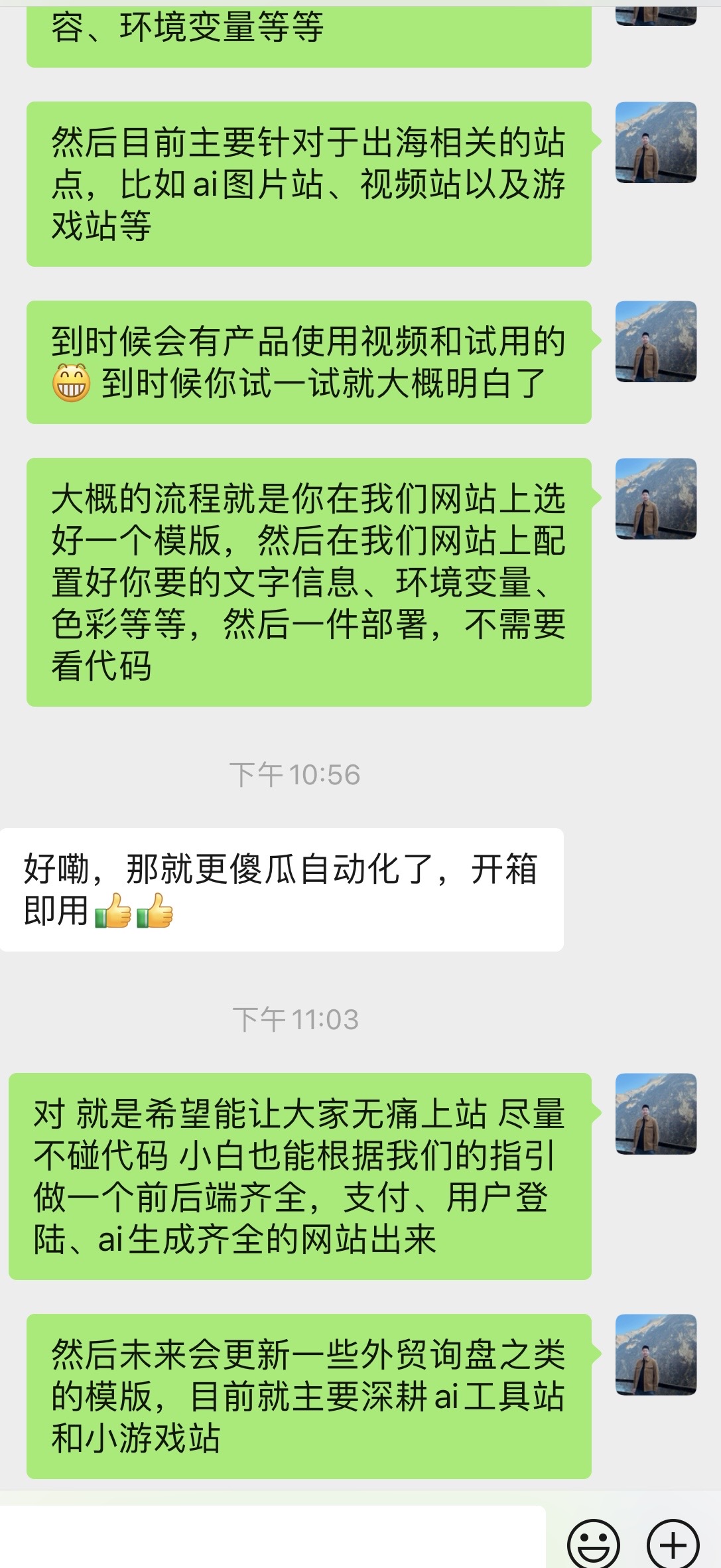Tap the message input field
Viewport: 721px width, 1568px height.
click(x=273, y=1537)
